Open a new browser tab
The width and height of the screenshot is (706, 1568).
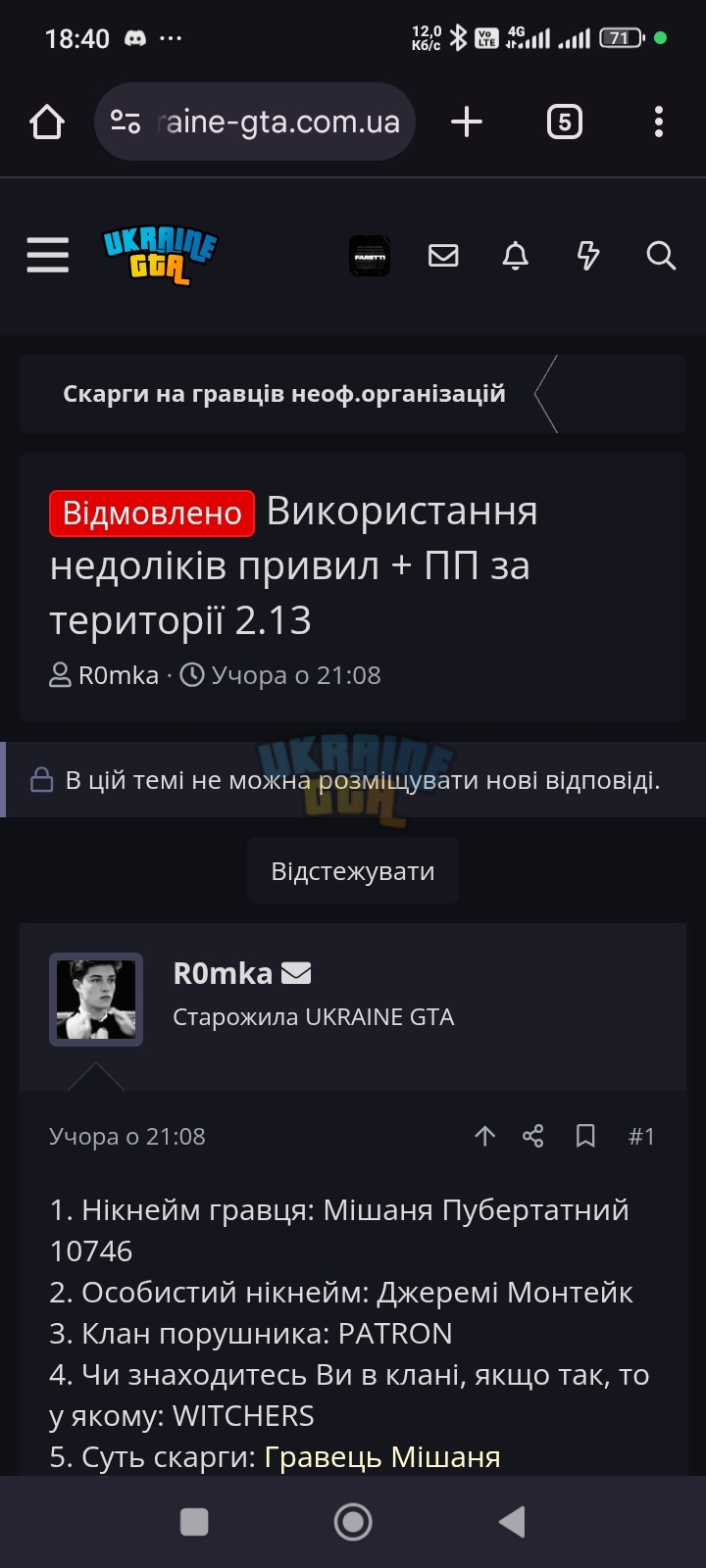467,122
